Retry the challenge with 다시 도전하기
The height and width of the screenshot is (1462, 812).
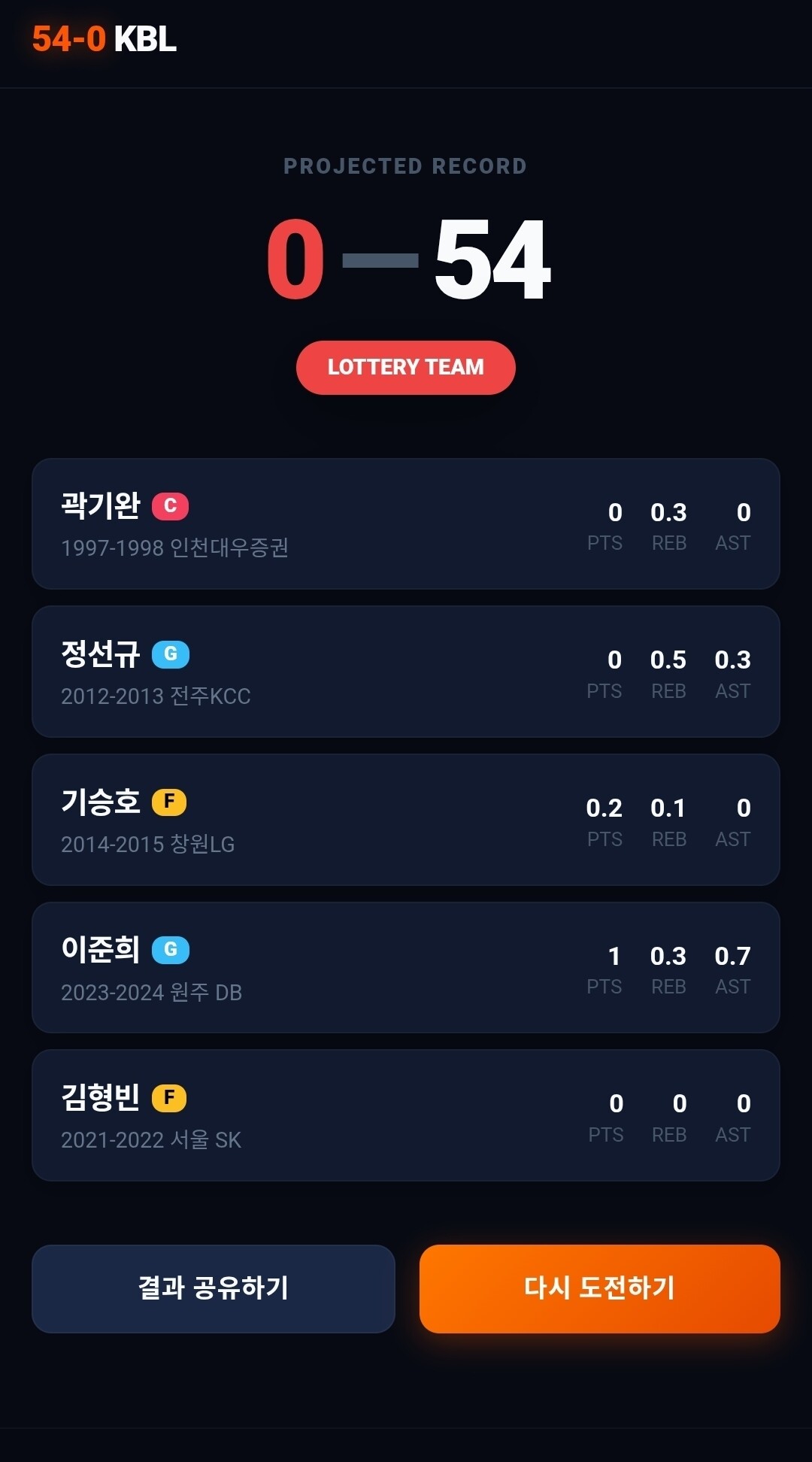point(599,1288)
